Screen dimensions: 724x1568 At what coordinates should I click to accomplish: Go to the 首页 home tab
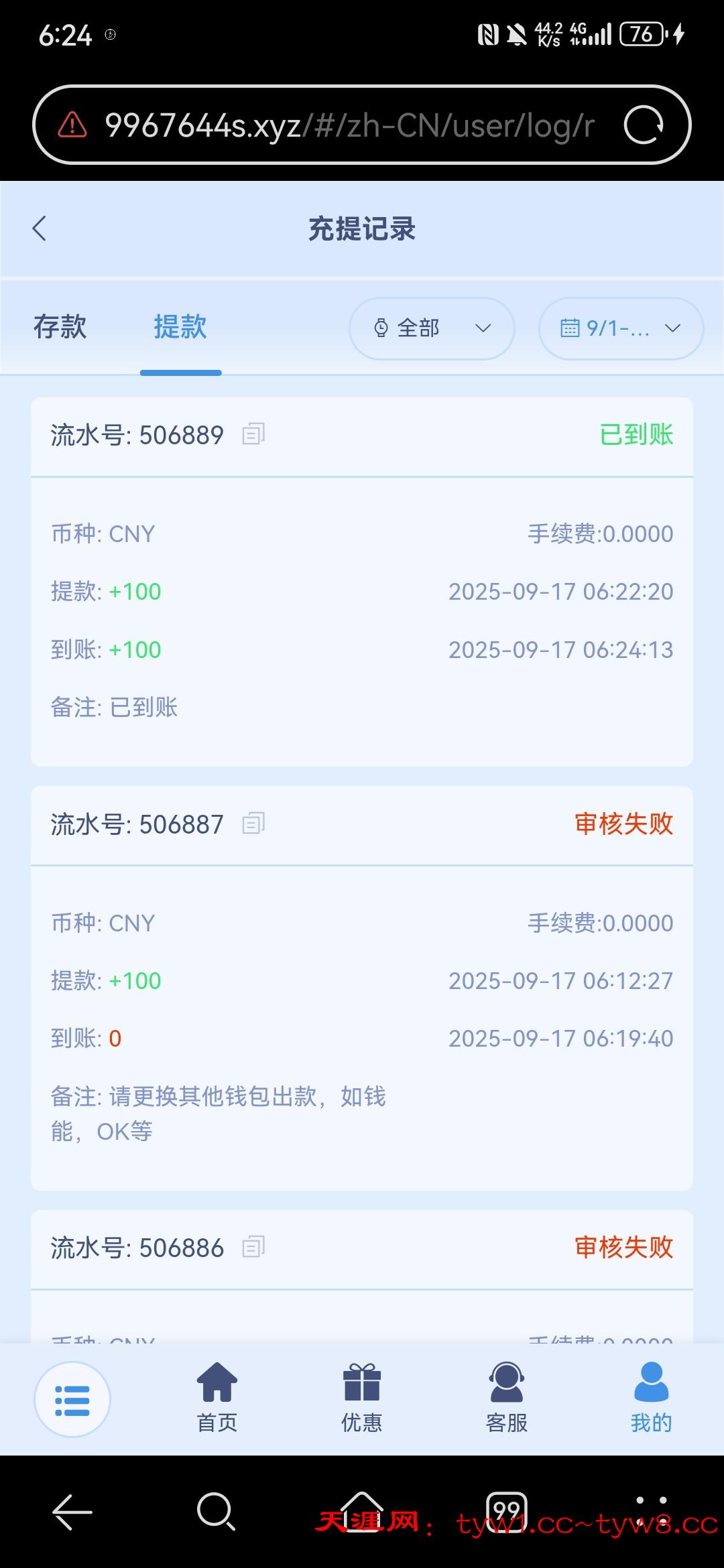(217, 1398)
